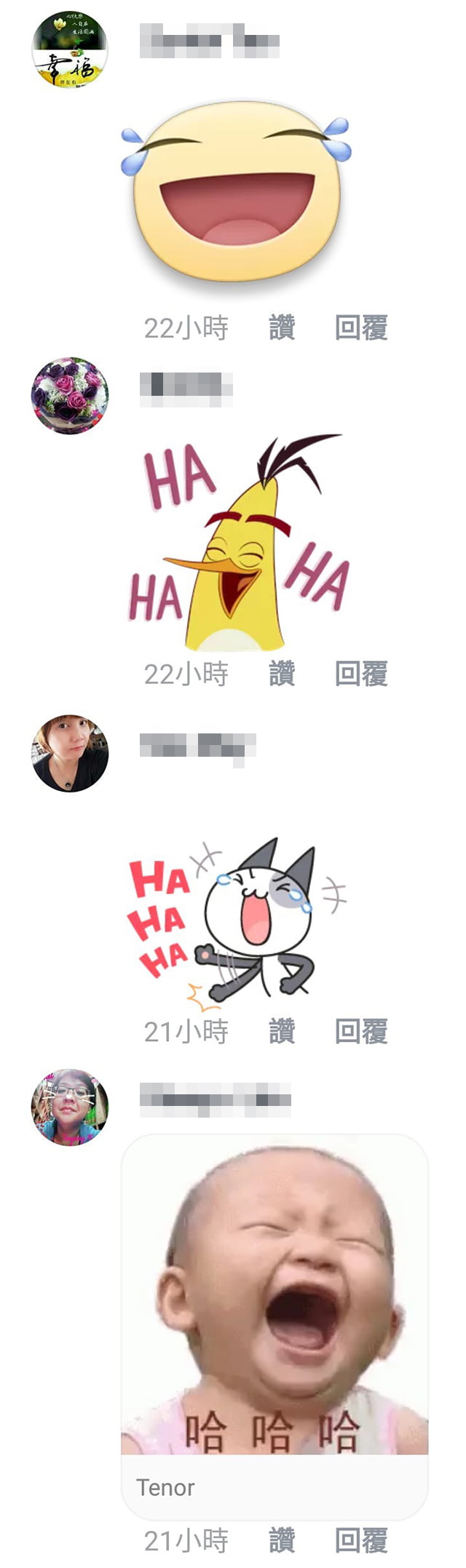Image resolution: width=466 pixels, height=1568 pixels.
Task: Reply to the laughing baby GIF comment
Action: click(x=361, y=1540)
